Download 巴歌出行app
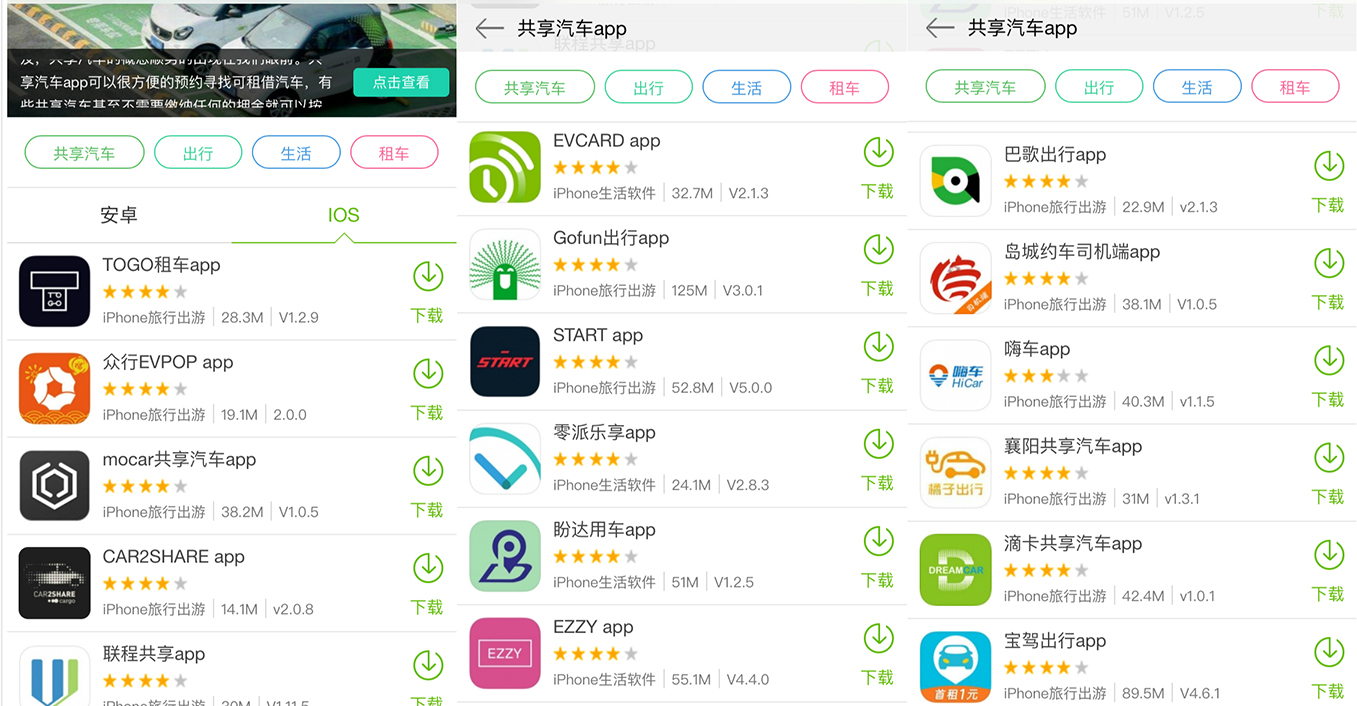Viewport: 1357px width, 706px height. tap(1328, 180)
